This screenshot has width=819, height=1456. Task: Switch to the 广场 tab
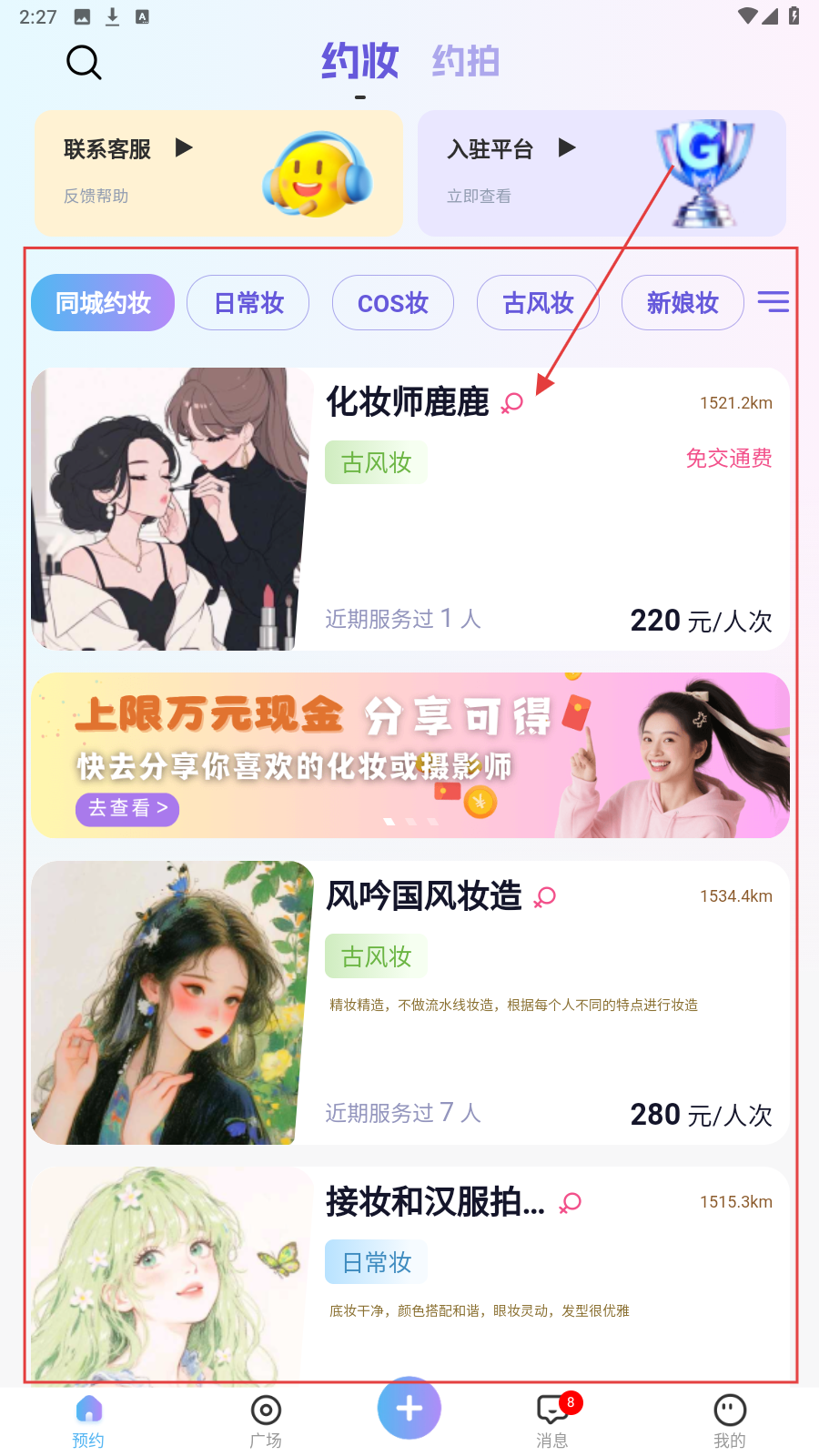pos(266,1420)
